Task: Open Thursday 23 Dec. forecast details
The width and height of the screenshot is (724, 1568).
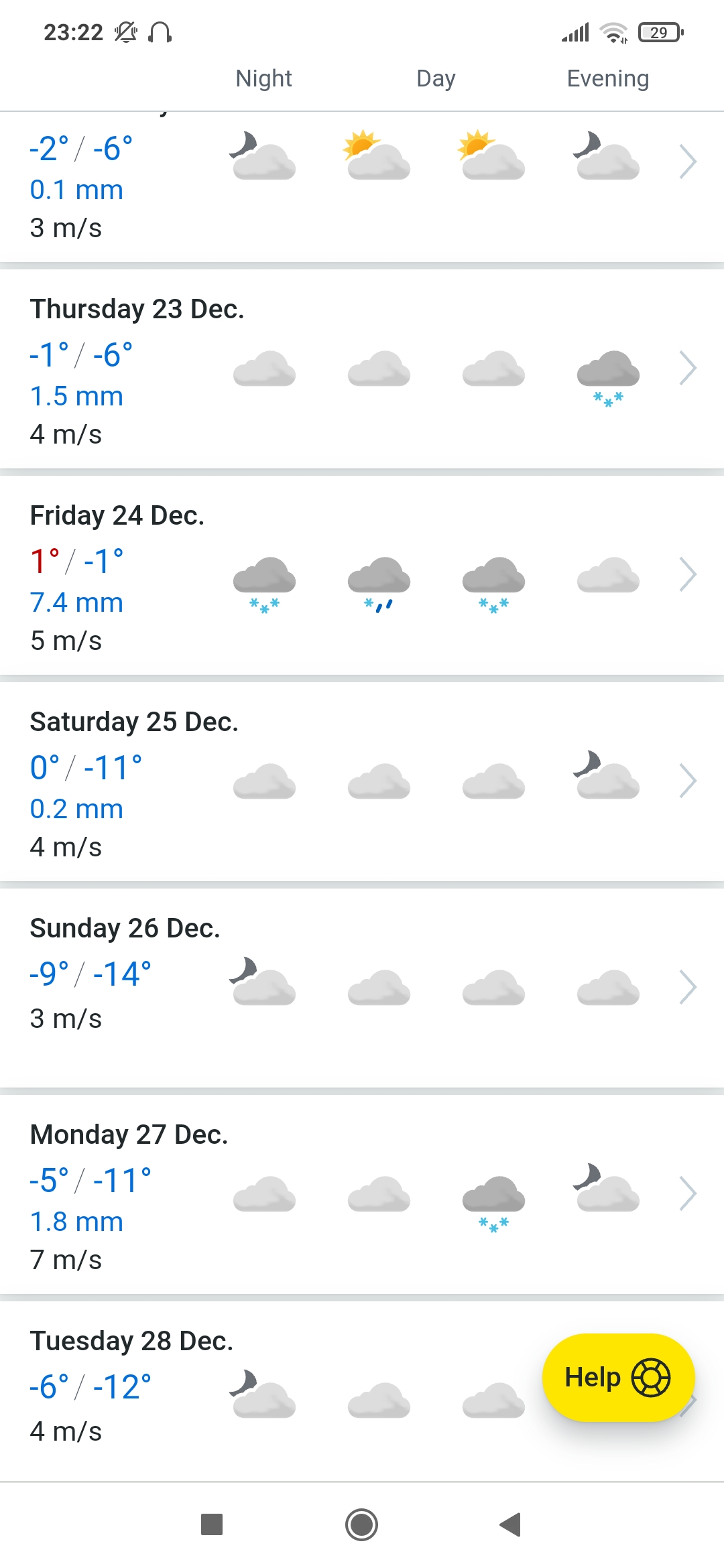Action: click(688, 368)
